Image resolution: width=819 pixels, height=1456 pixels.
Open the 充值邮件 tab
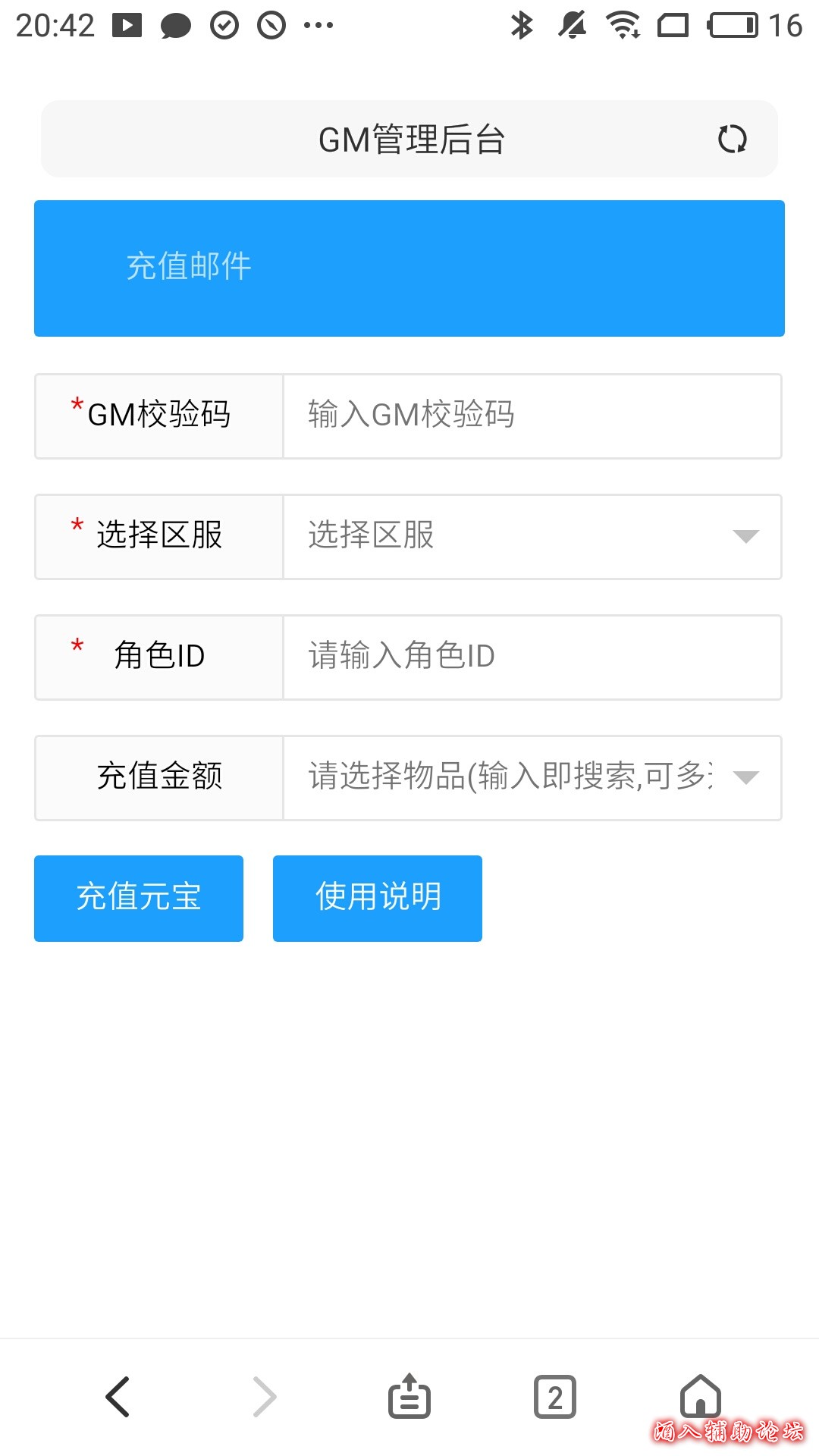click(x=189, y=267)
